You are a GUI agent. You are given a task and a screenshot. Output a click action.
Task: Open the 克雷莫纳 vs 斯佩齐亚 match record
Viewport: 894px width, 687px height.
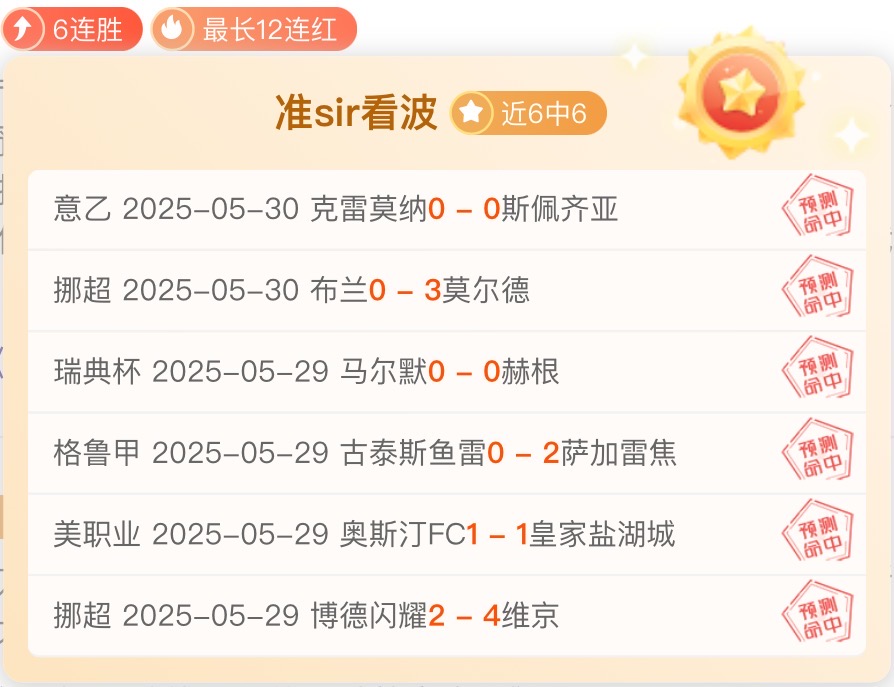(x=446, y=209)
